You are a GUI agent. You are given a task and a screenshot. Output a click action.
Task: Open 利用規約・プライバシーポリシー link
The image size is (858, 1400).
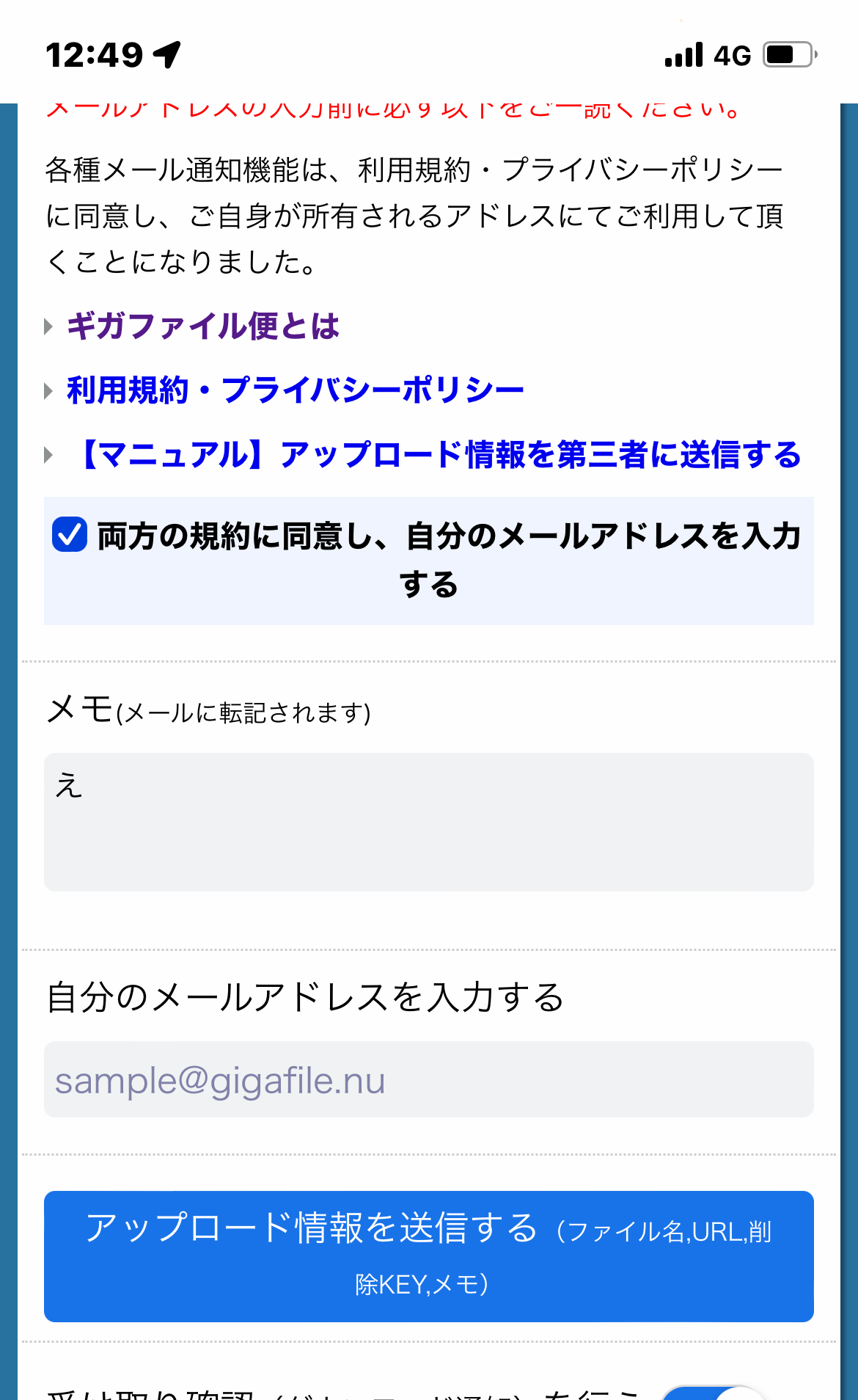coord(295,390)
